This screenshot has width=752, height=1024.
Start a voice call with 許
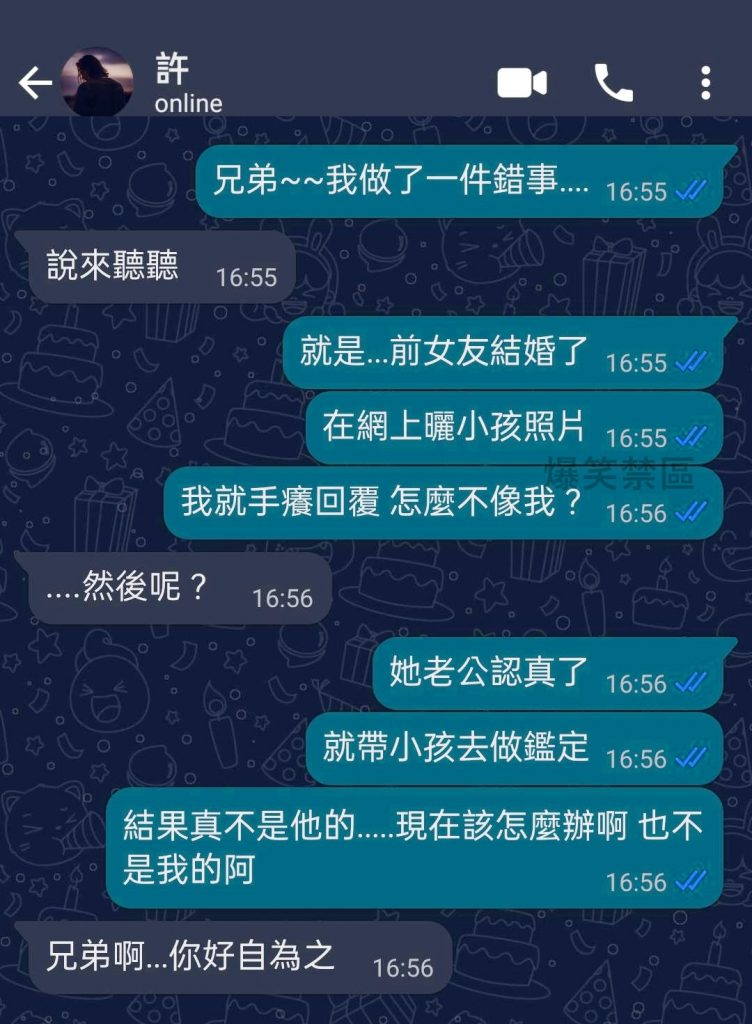click(613, 83)
